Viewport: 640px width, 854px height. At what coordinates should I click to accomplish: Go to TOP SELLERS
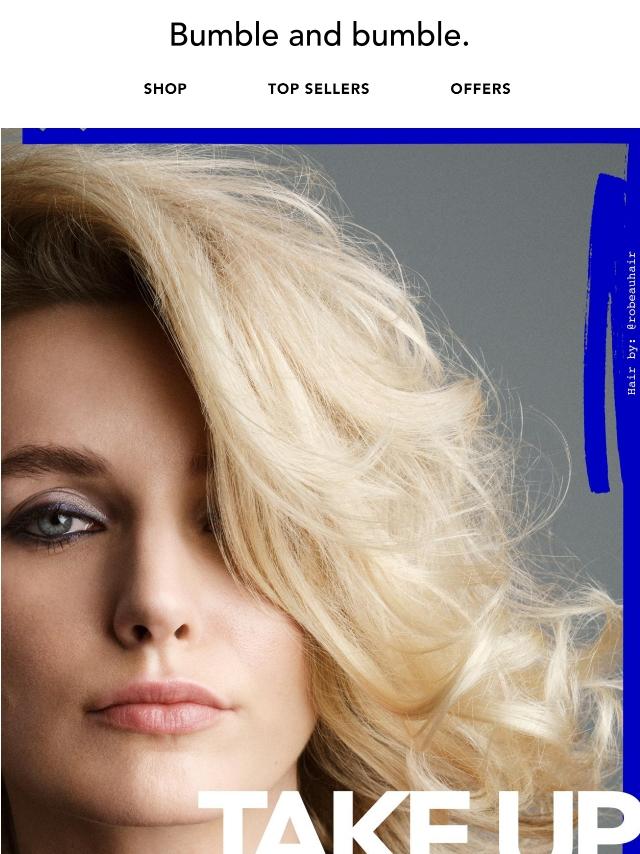[318, 89]
